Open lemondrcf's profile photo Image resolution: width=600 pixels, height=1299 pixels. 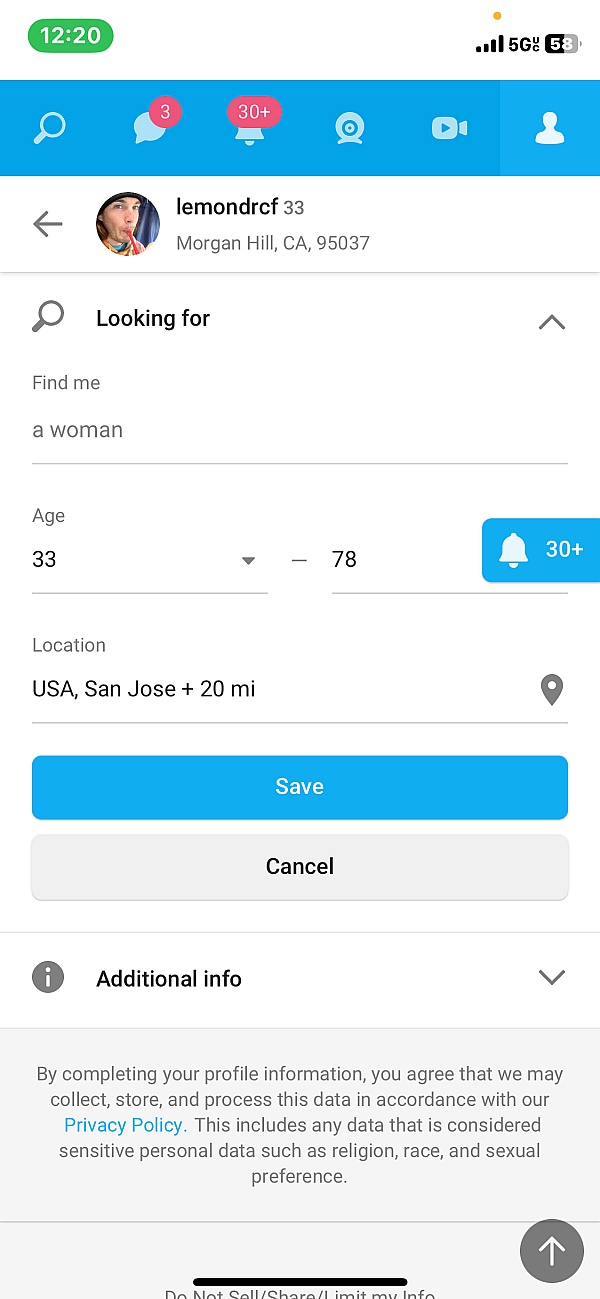tap(128, 224)
